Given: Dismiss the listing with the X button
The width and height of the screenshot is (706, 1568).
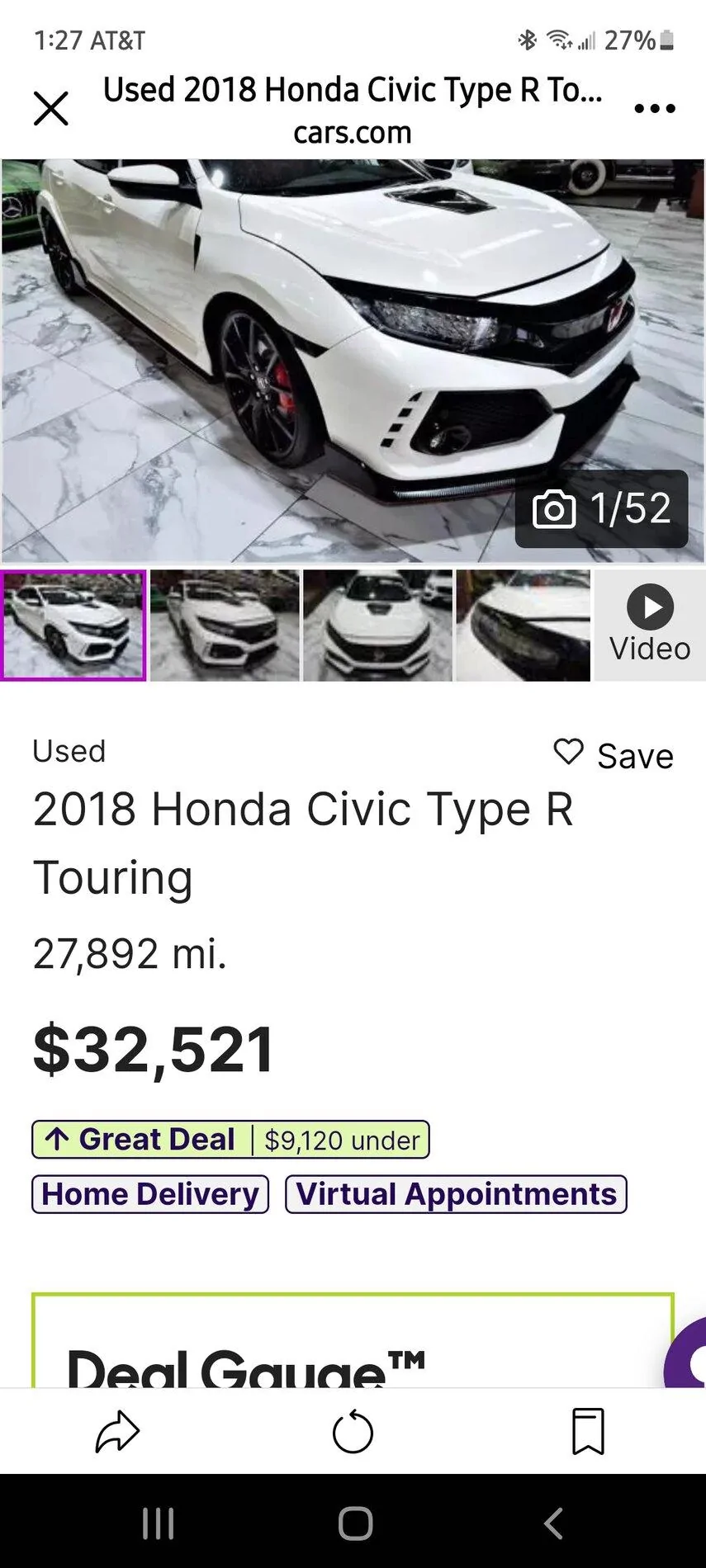Looking at the screenshot, I should coord(51,108).
